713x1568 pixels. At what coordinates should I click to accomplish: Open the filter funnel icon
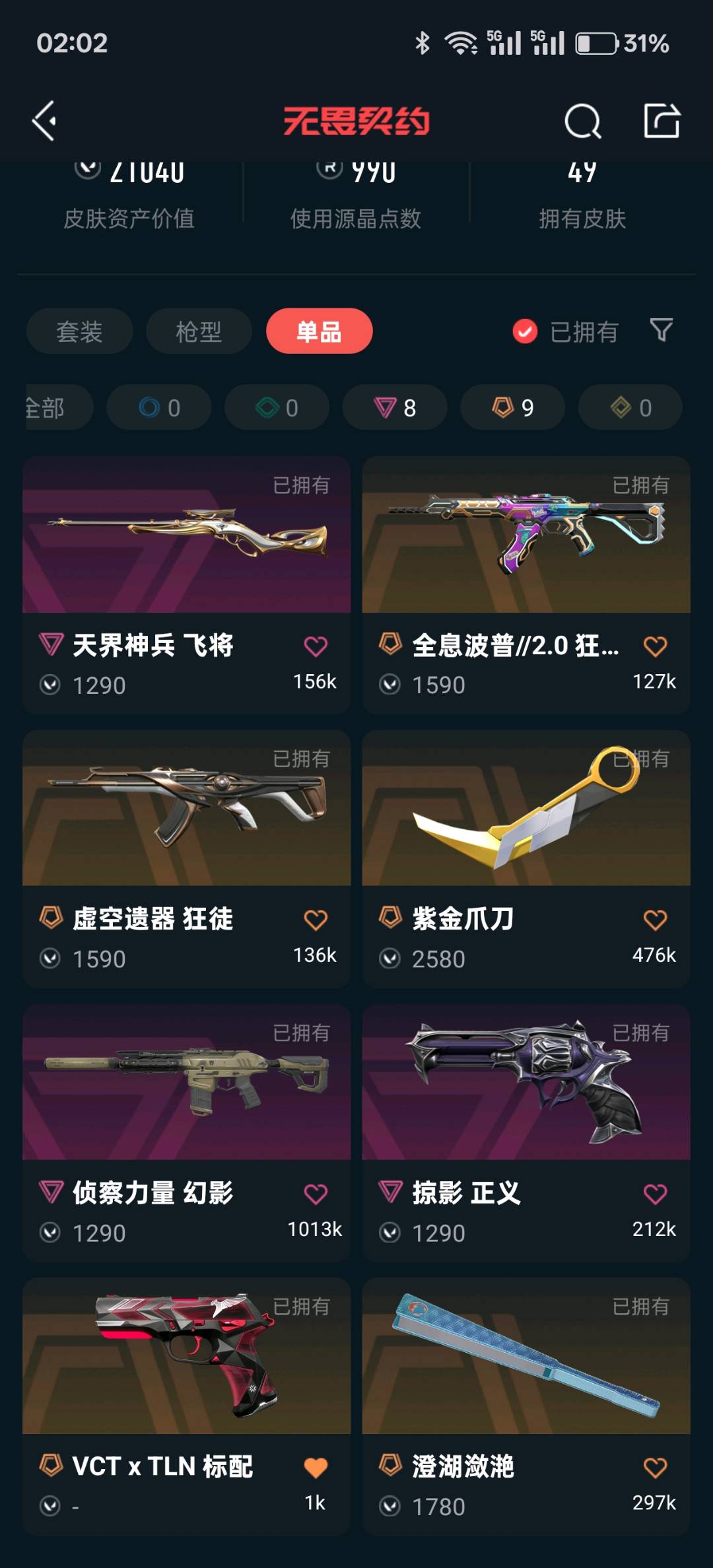click(x=661, y=330)
